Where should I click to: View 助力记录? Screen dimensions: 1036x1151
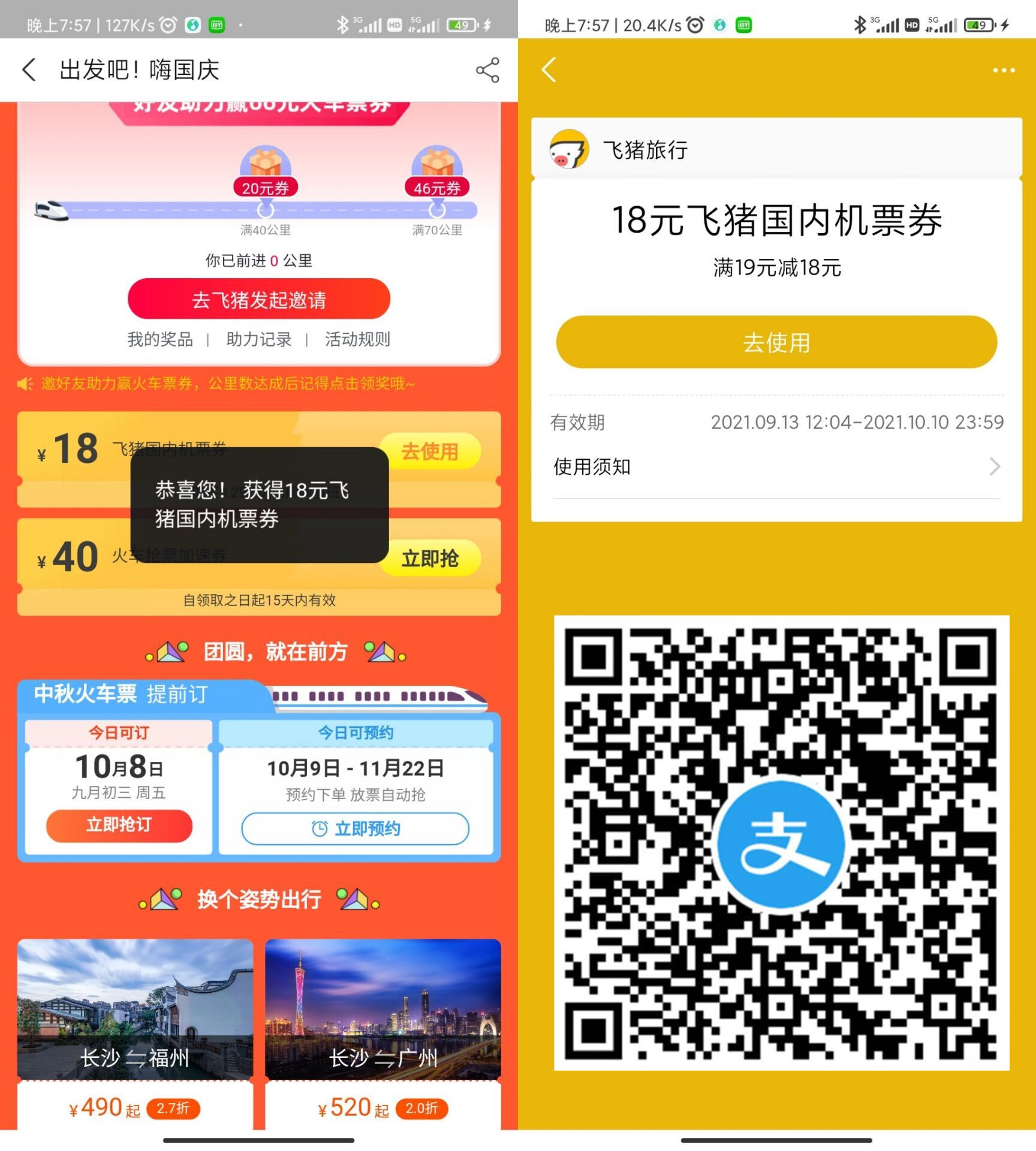point(258,340)
